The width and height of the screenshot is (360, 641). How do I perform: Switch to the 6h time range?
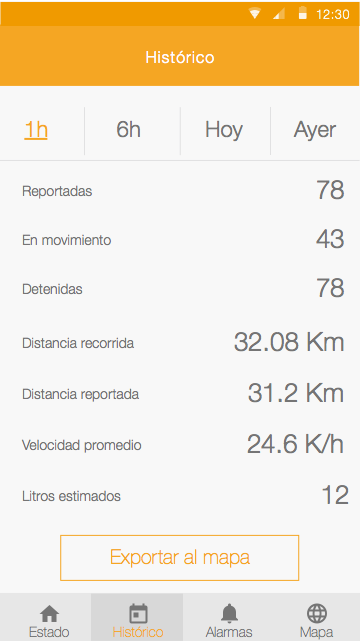click(x=128, y=130)
